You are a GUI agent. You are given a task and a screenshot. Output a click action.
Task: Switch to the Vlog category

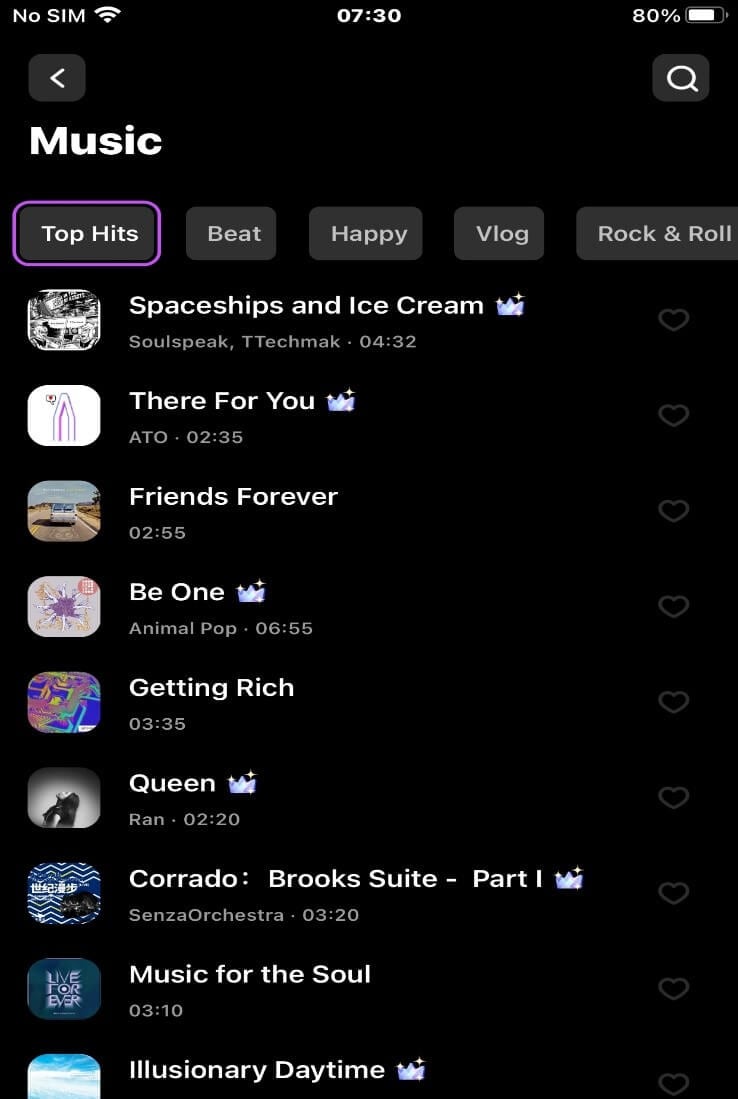[x=500, y=234]
